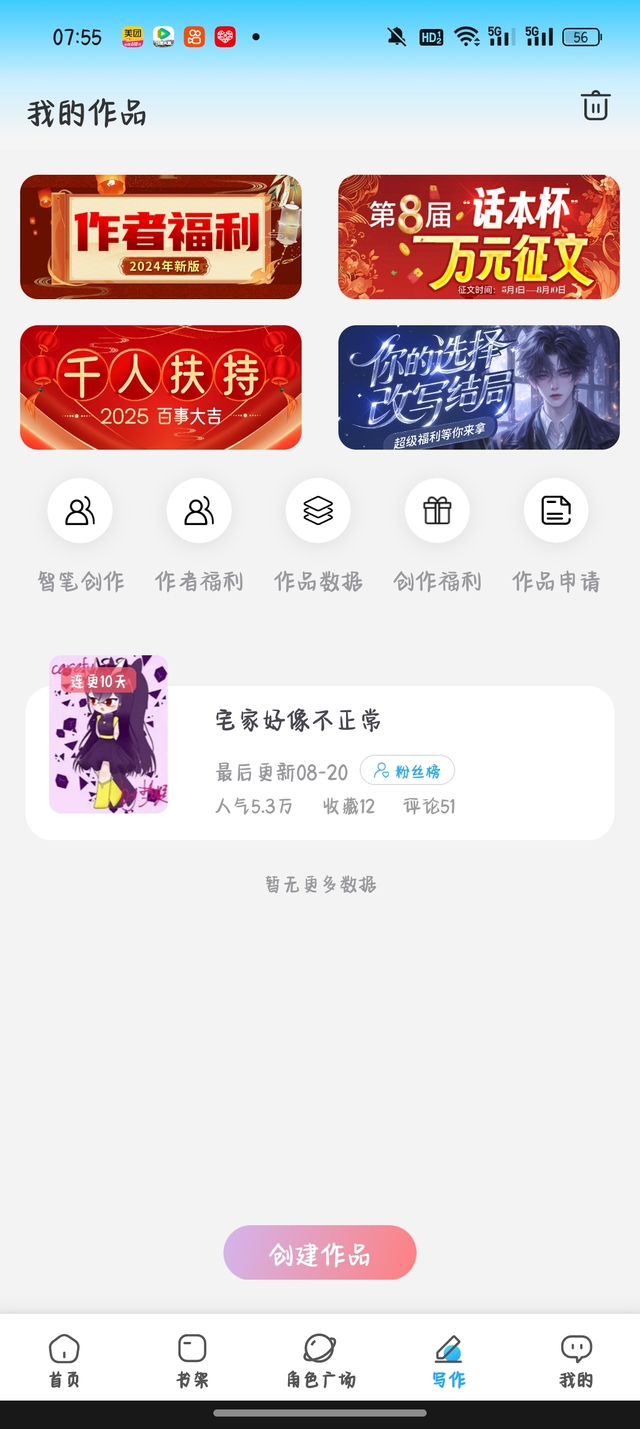Open 智笔创作 shortcut
Viewport: 640px width, 1429px height.
80,511
